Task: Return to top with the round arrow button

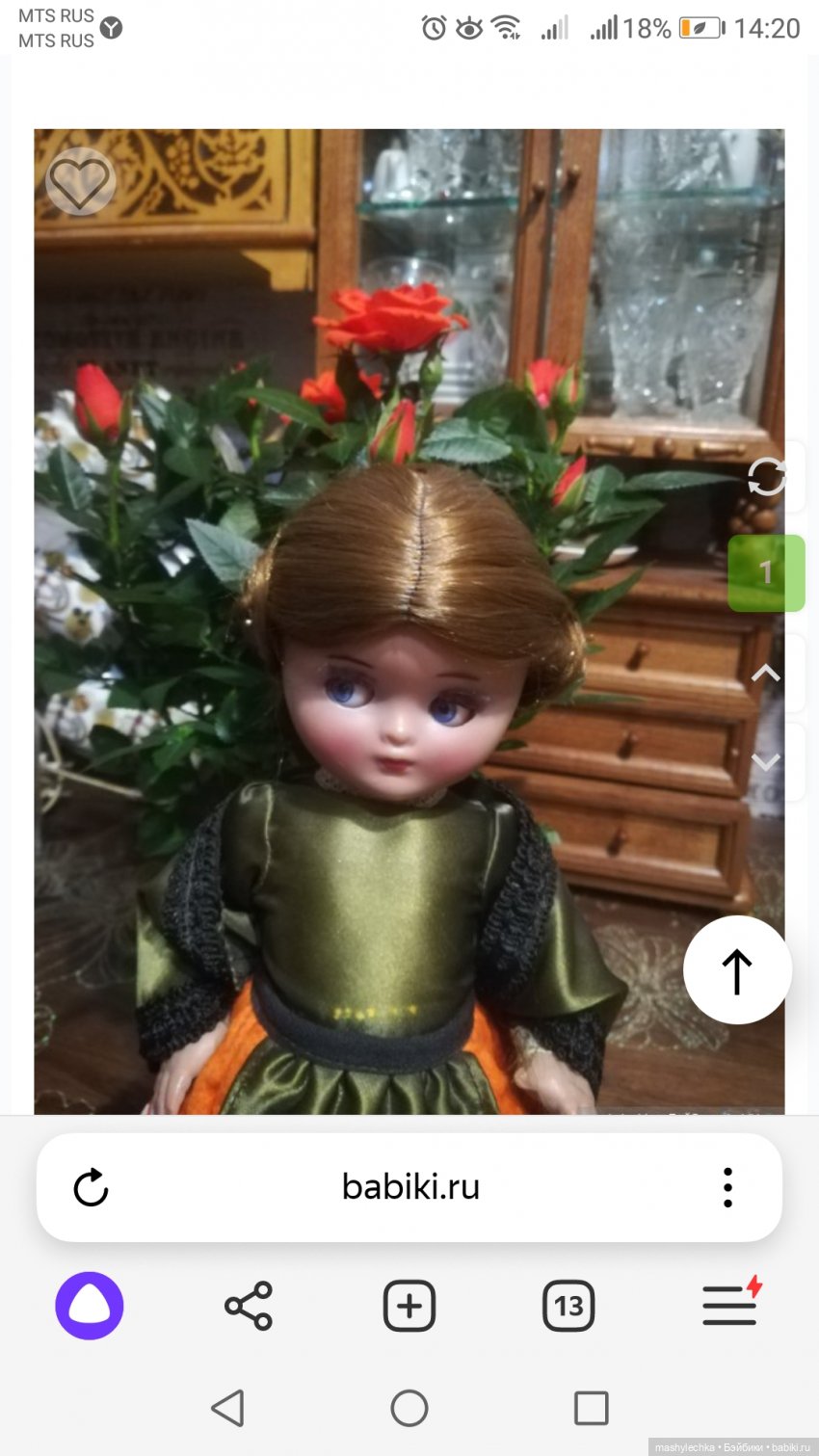Action: [737, 970]
